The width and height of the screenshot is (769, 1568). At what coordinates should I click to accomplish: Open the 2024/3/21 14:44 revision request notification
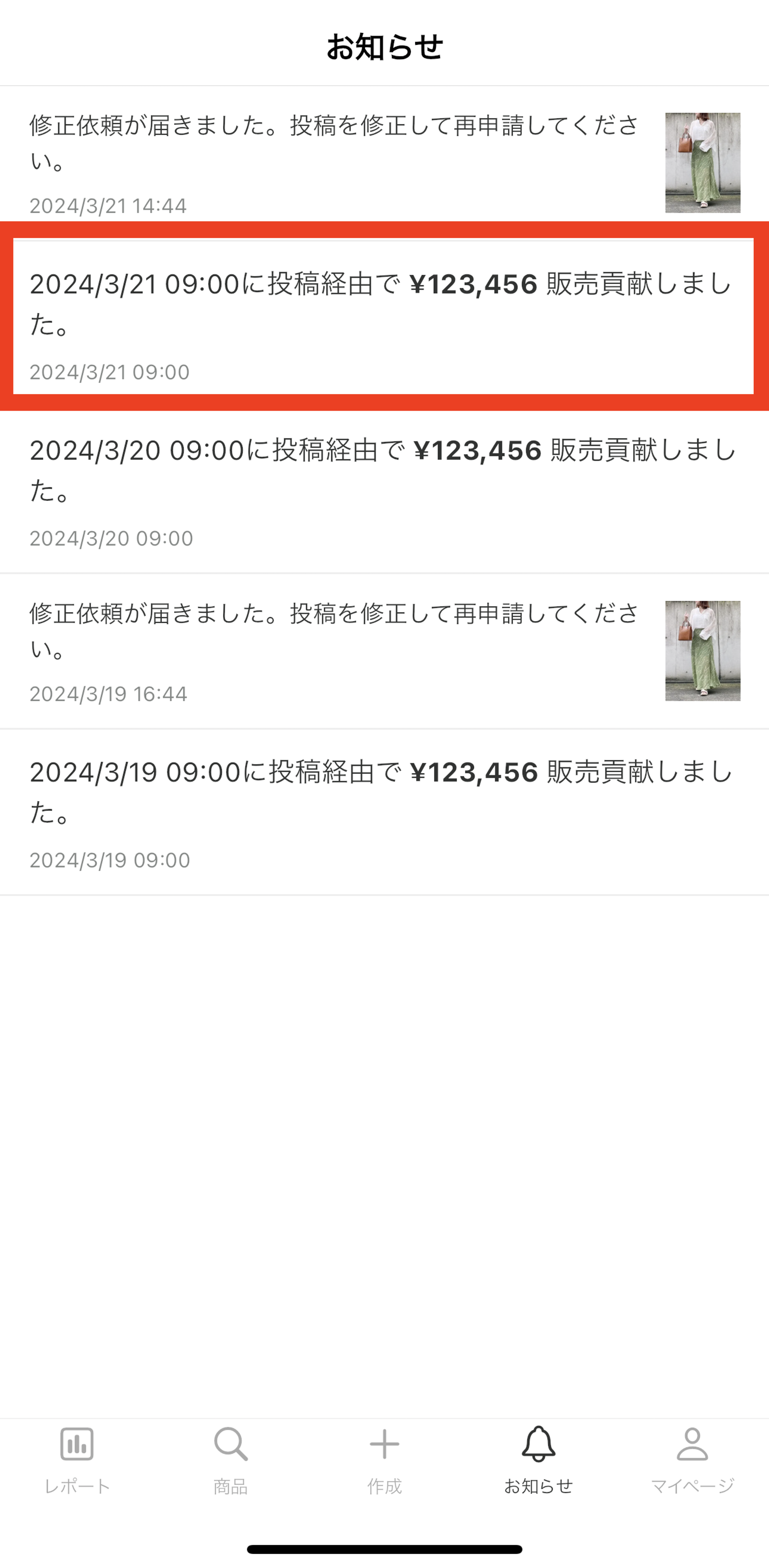(x=335, y=161)
